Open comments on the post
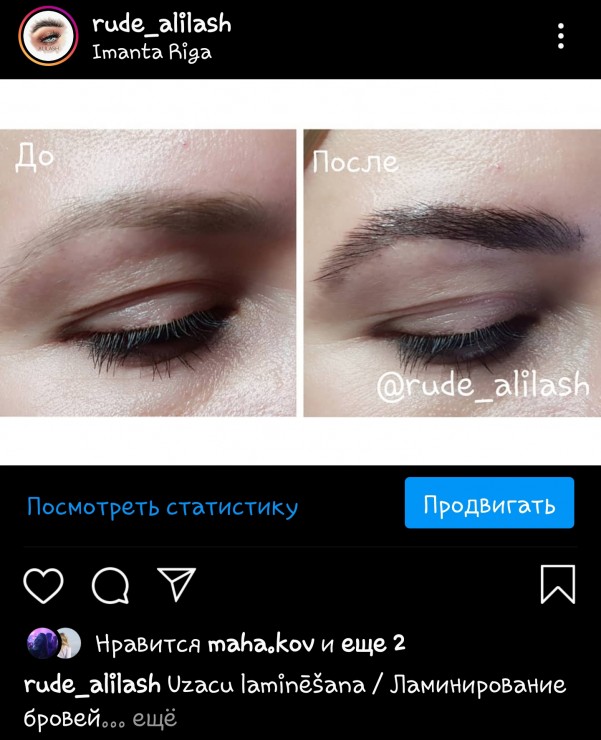This screenshot has height=740, width=601. 110,586
